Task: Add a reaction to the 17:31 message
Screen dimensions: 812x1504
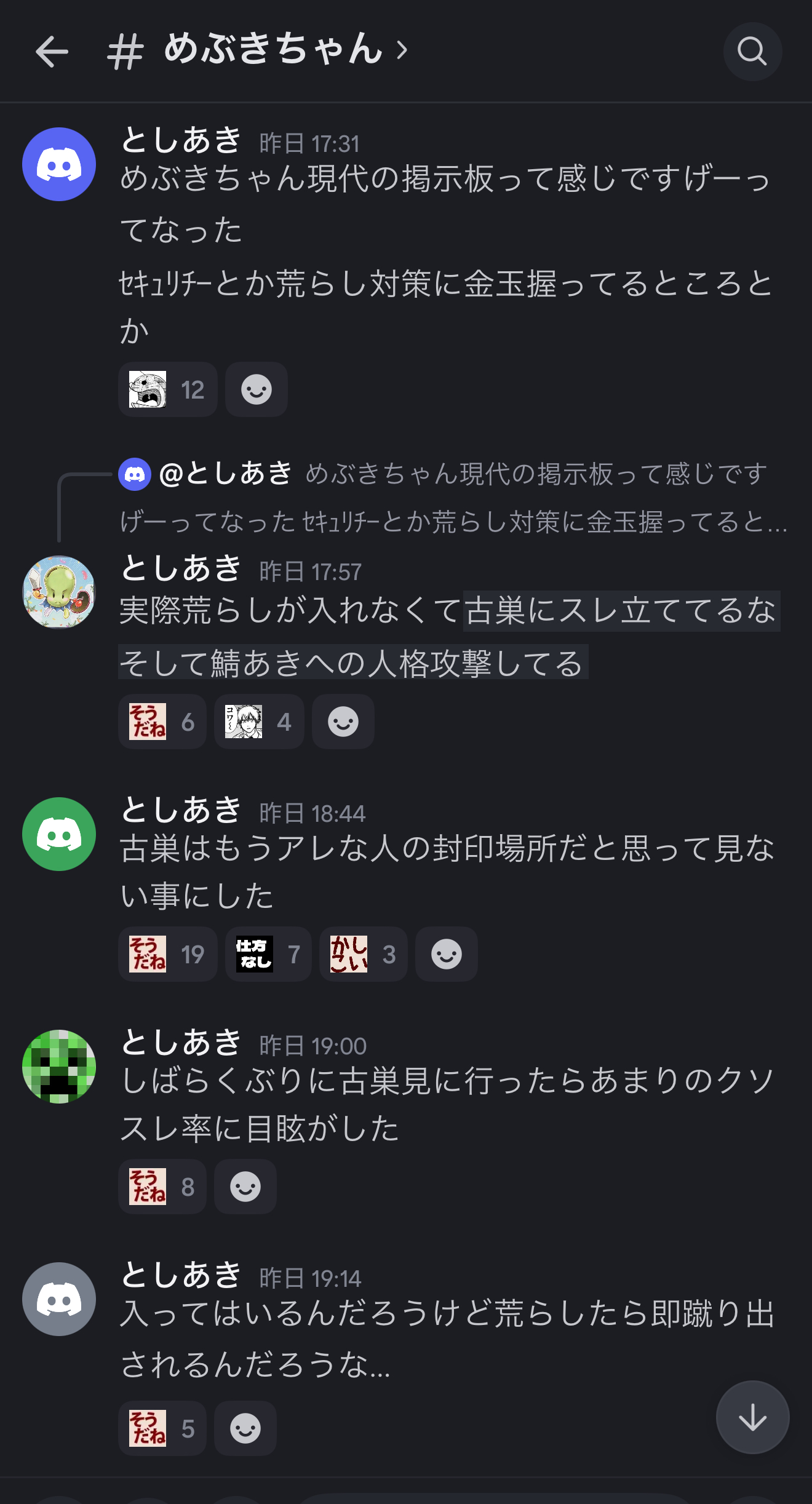Action: tap(256, 389)
